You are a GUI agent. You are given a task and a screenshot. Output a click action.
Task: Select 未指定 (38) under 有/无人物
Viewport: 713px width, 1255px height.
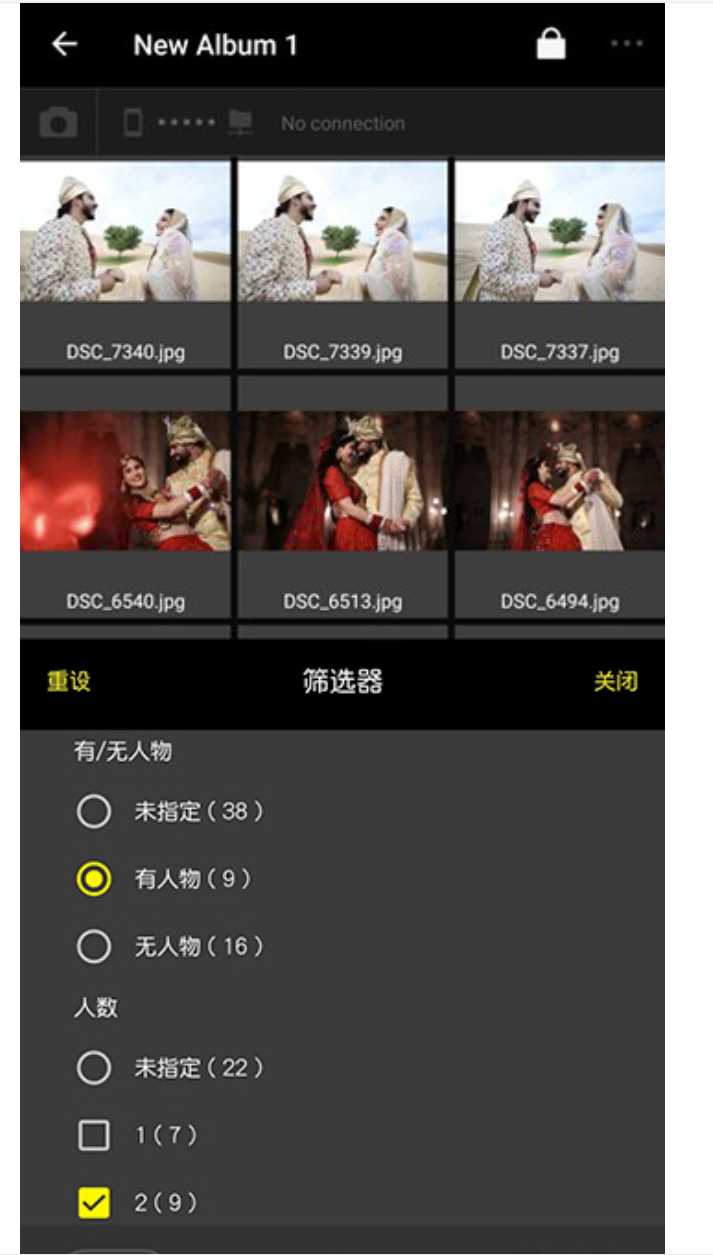pyautogui.click(x=94, y=811)
